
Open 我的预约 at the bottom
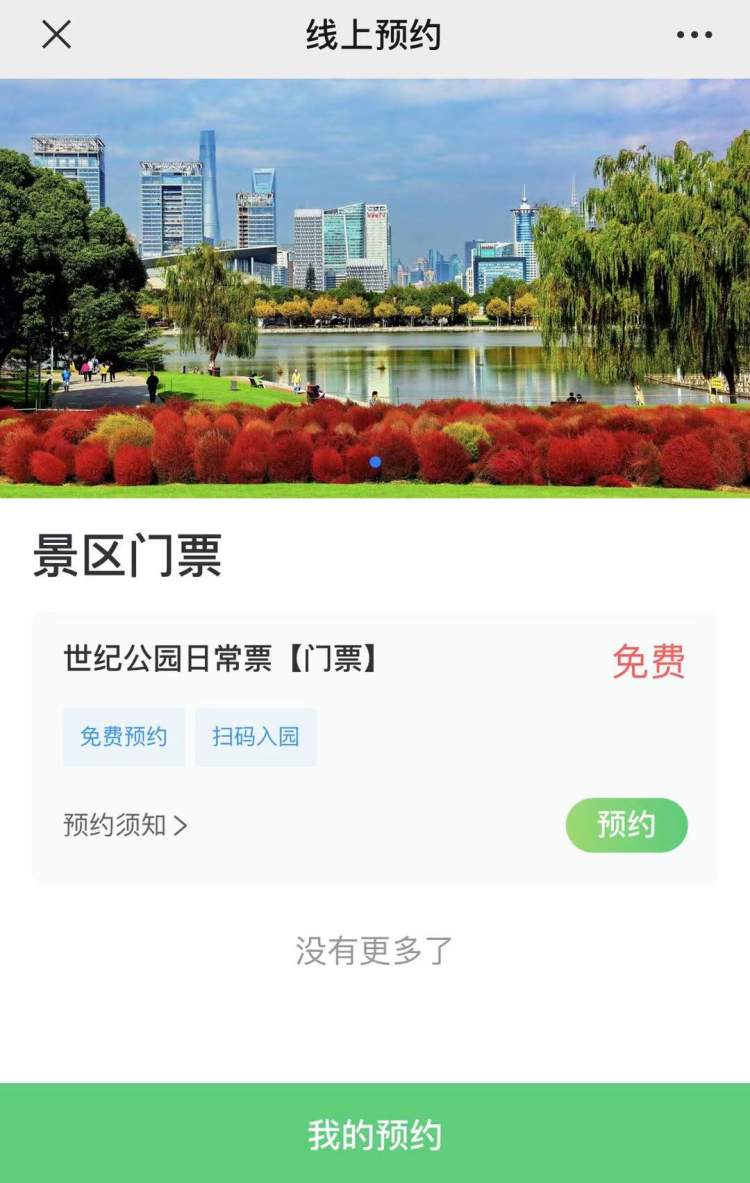pyautogui.click(x=375, y=1135)
